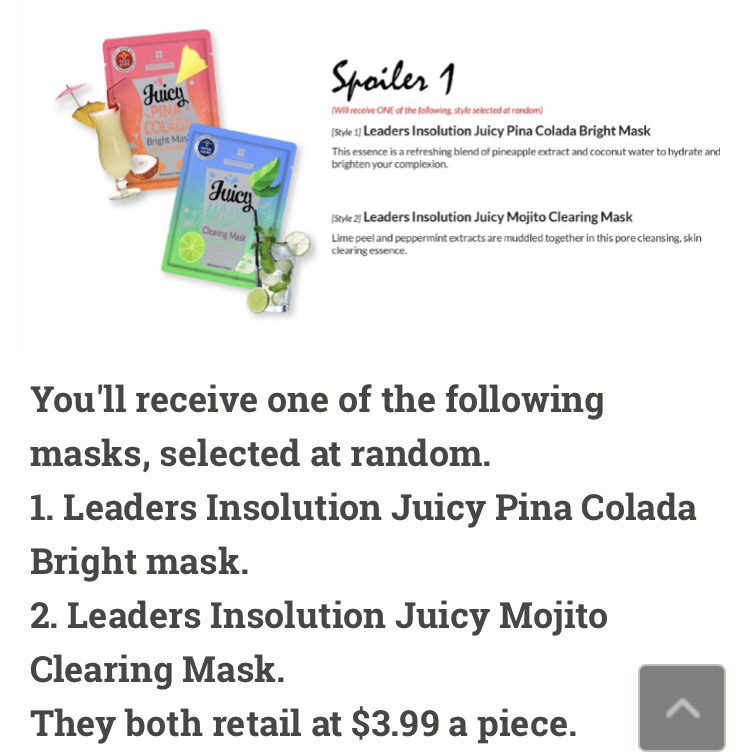
Task: Open the Spoiler 1 masks image
Action: [x=375, y=175]
